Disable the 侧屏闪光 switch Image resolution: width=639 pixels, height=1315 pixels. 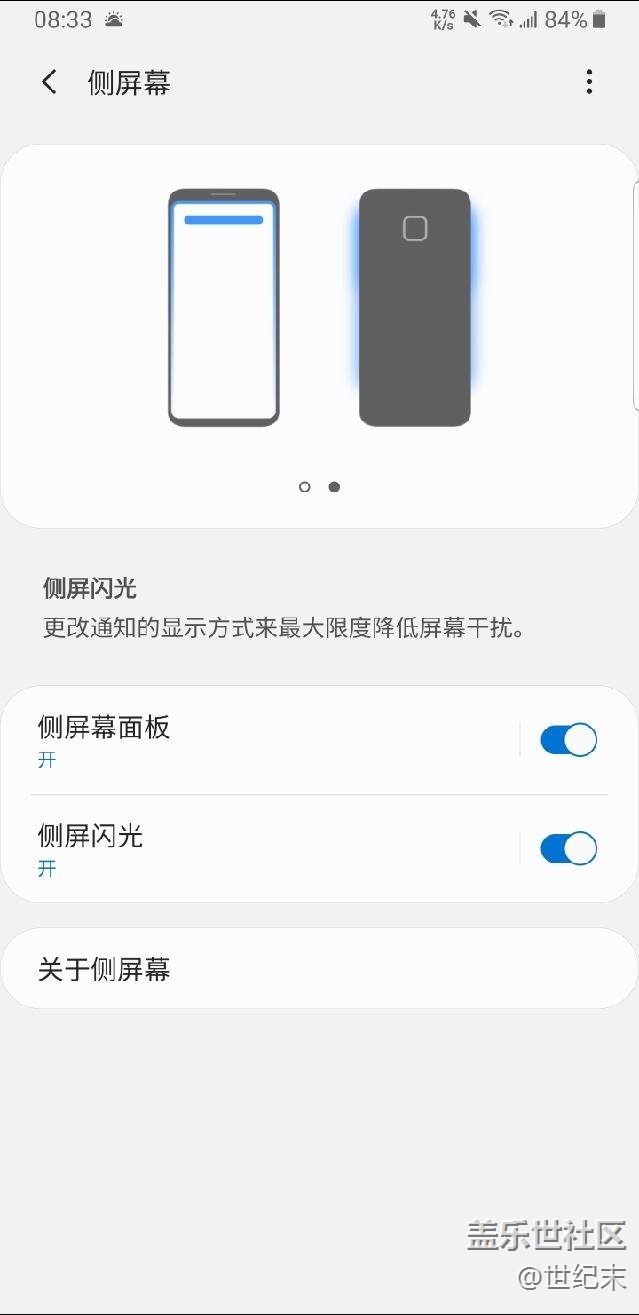point(568,849)
